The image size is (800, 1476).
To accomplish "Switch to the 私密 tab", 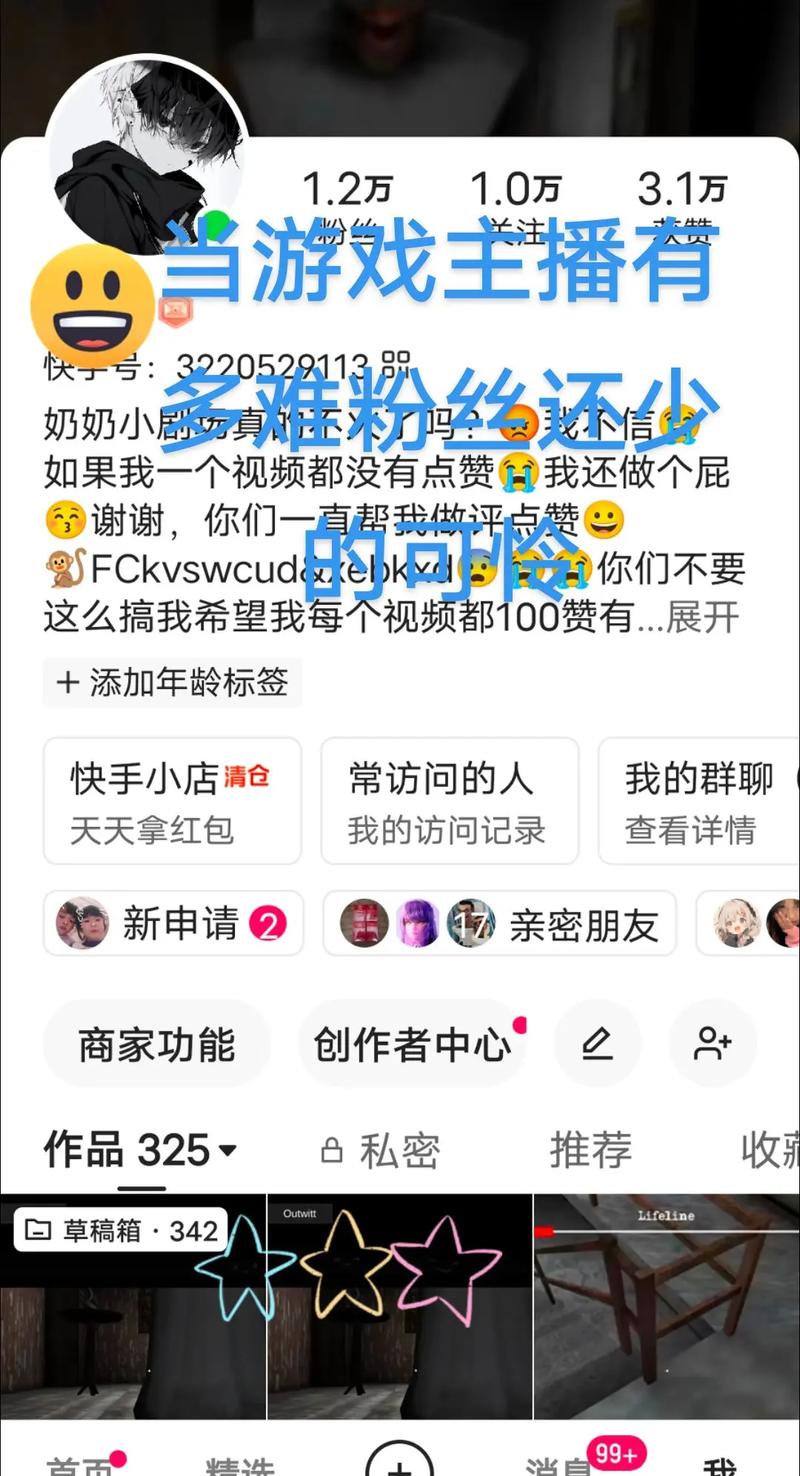I will coord(380,1152).
